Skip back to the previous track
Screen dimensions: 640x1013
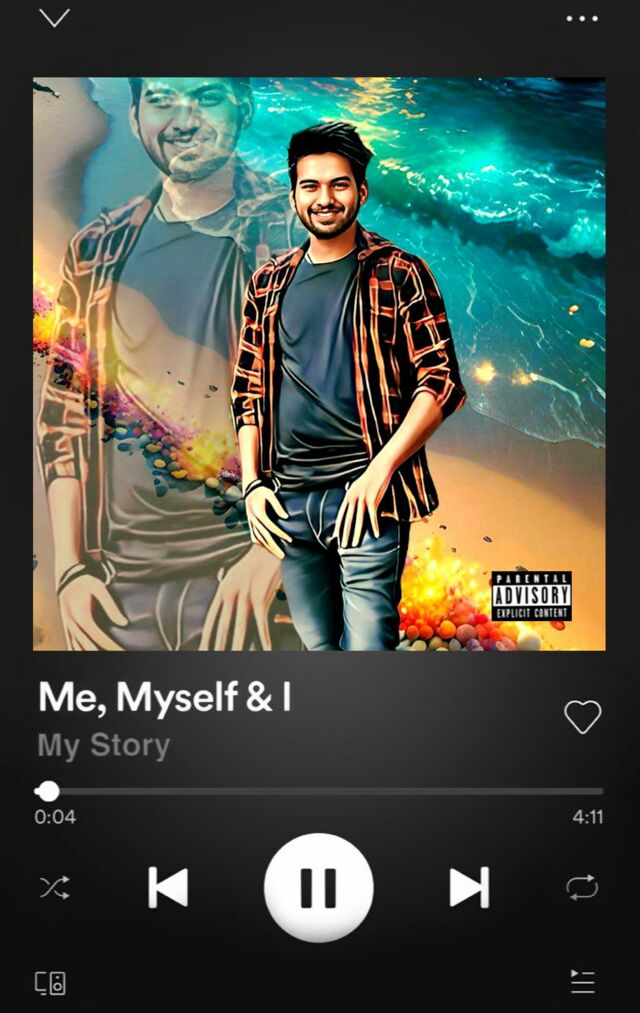(168, 887)
